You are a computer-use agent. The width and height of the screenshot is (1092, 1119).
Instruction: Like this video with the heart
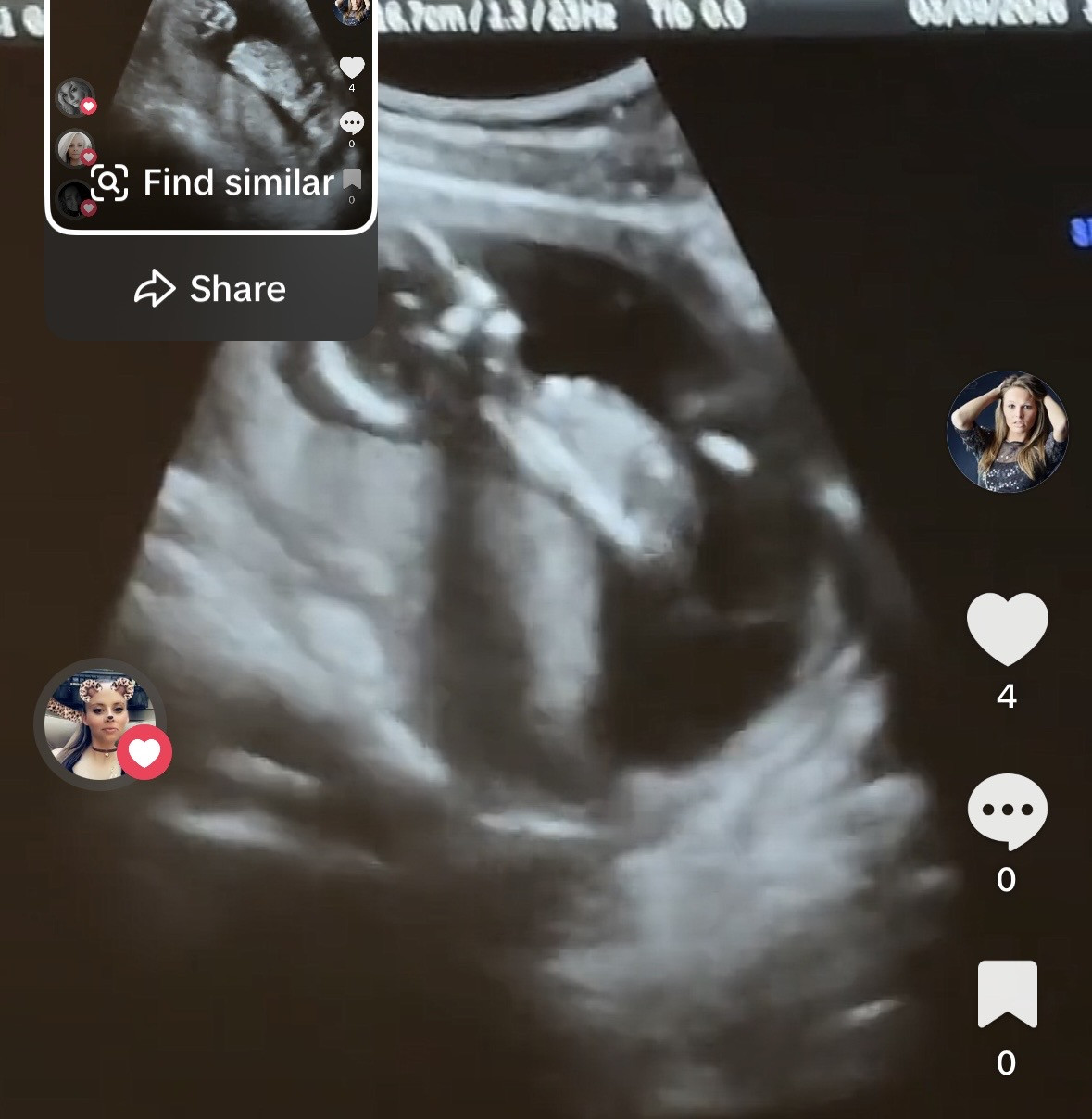[1007, 630]
